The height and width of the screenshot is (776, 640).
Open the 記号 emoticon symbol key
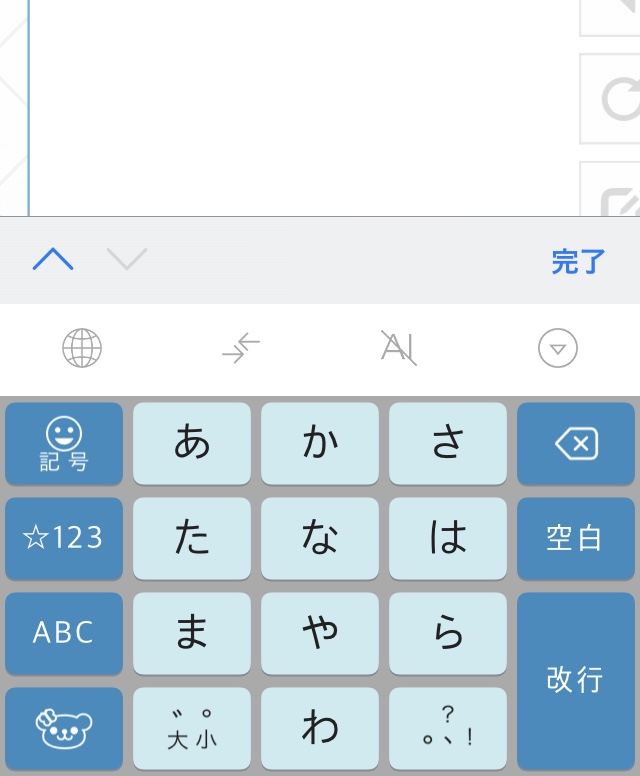point(64,444)
